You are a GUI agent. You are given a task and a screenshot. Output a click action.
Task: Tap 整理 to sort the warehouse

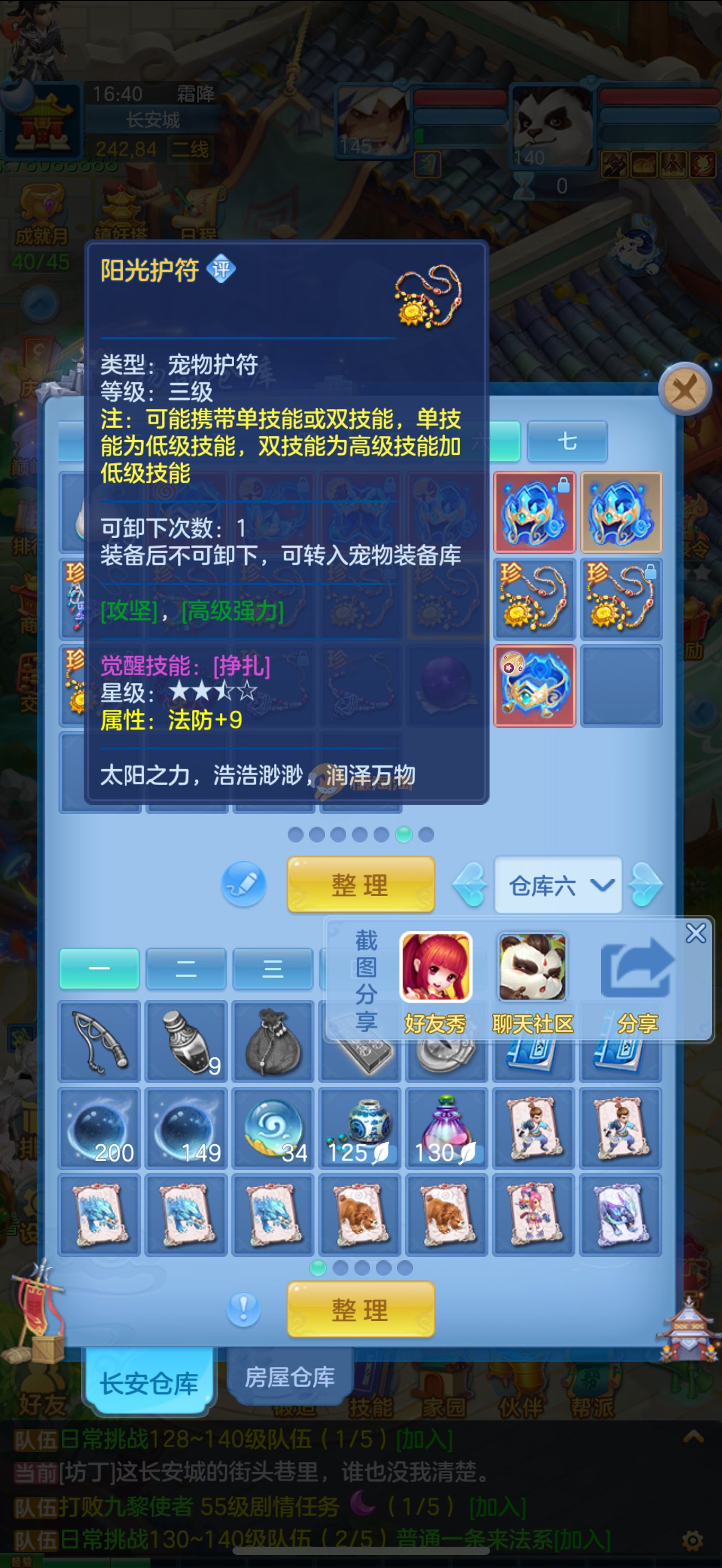coord(360,885)
